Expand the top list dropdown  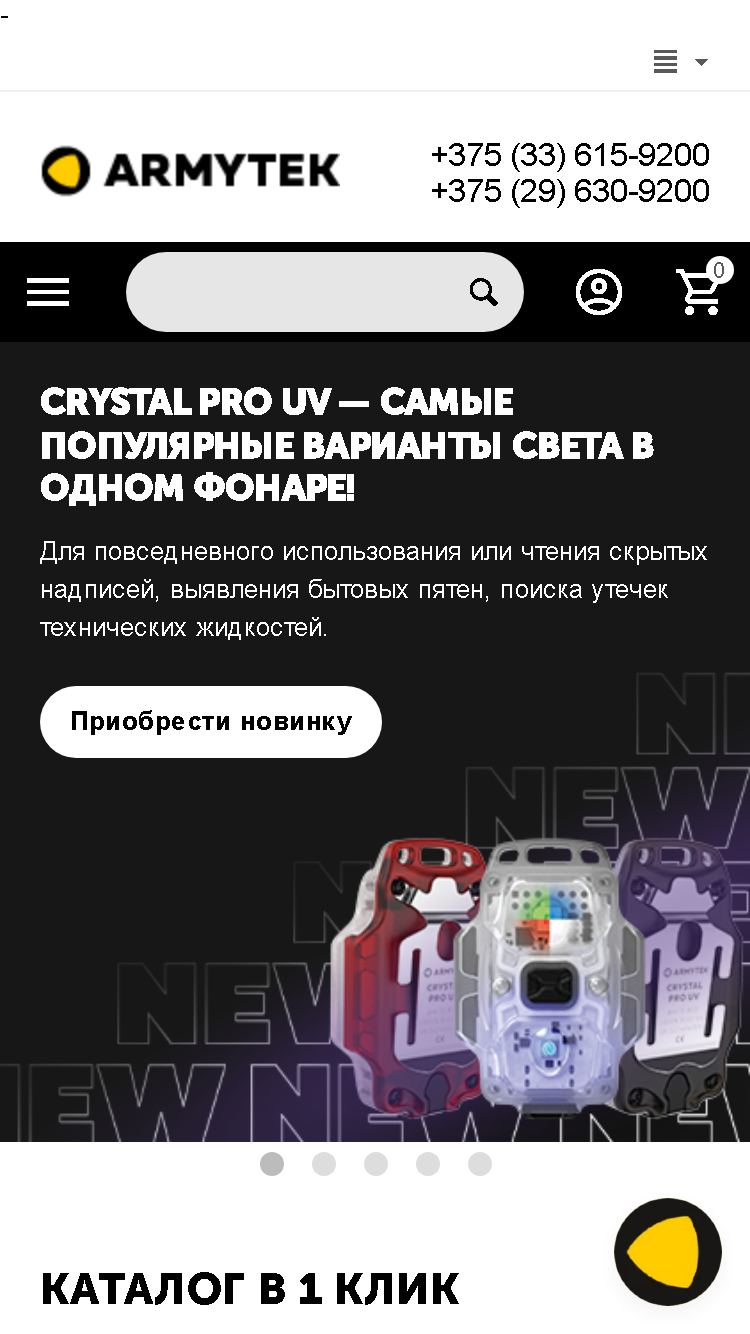[x=680, y=62]
